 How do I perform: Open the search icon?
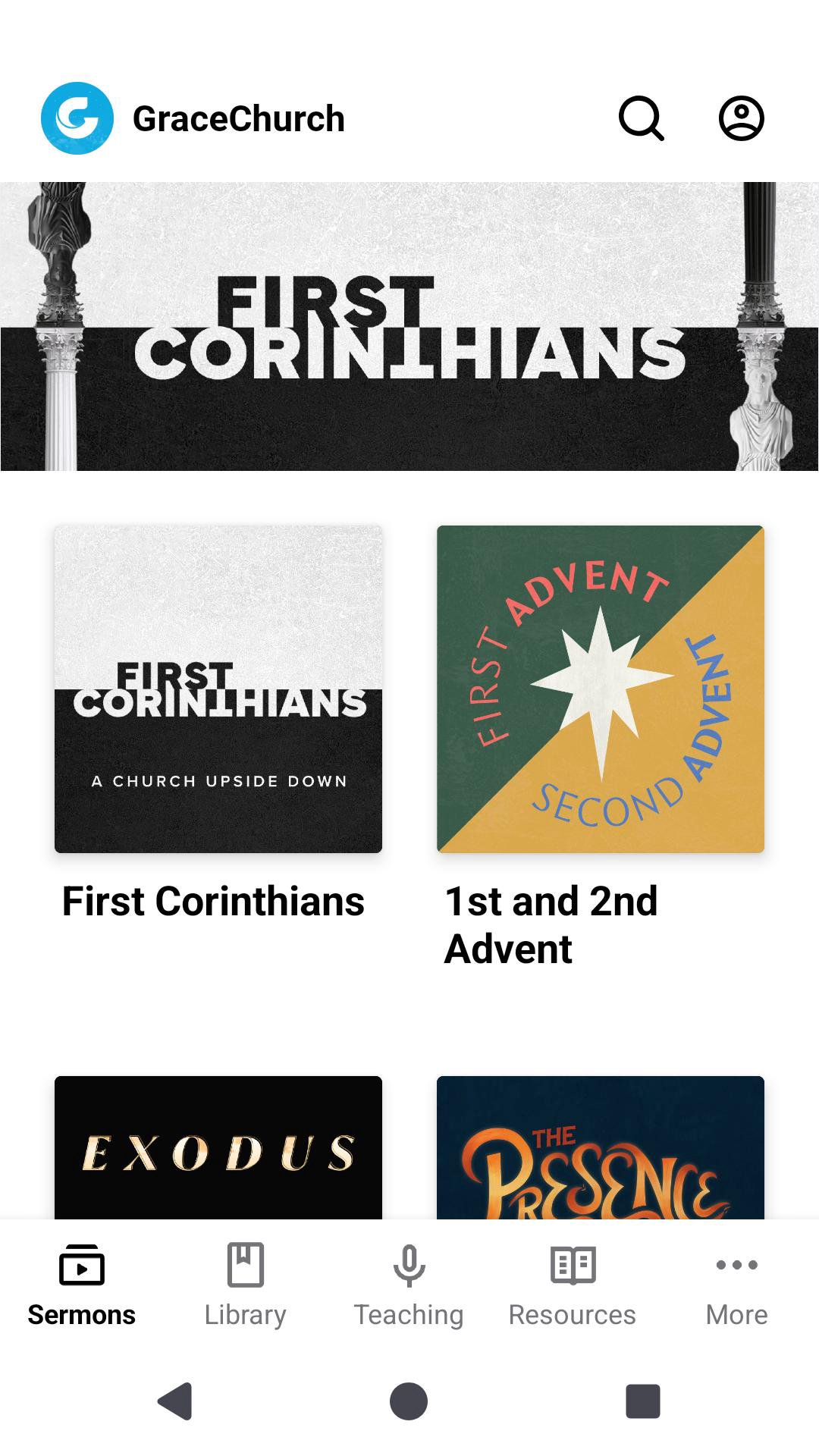coord(642,118)
